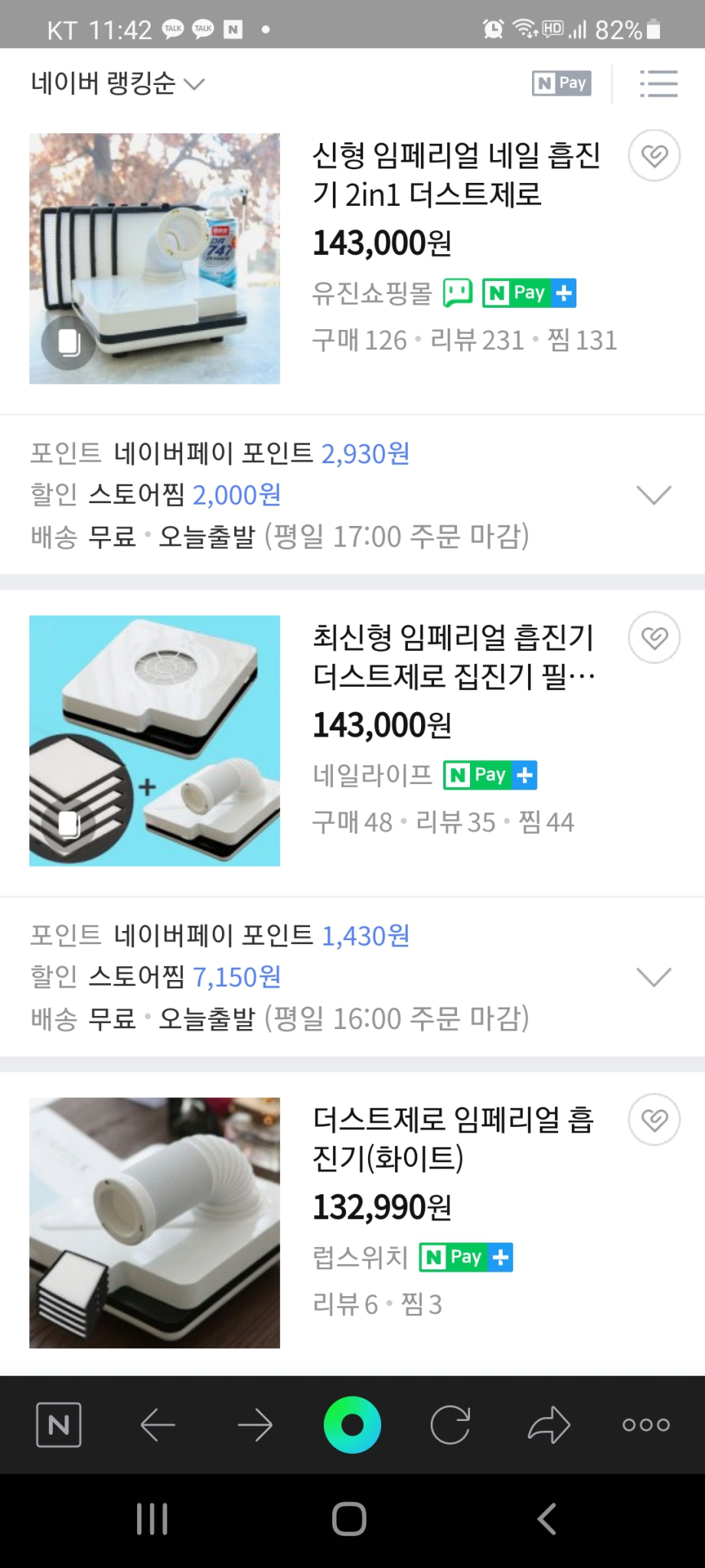Image resolution: width=705 pixels, height=1568 pixels.
Task: Open the 럽스위치 store link
Action: coord(359,1257)
